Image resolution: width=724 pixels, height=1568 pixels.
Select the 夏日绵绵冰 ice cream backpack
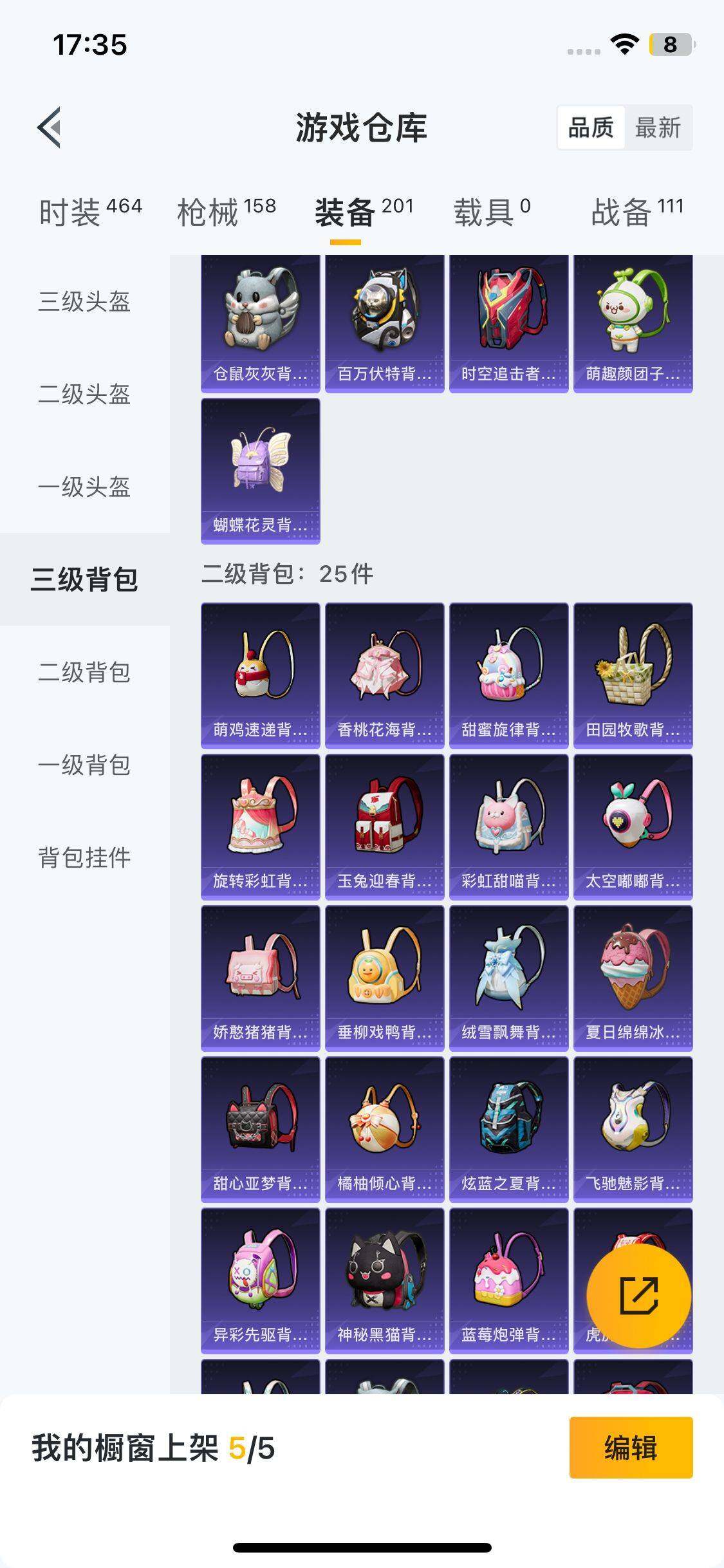[x=633, y=978]
